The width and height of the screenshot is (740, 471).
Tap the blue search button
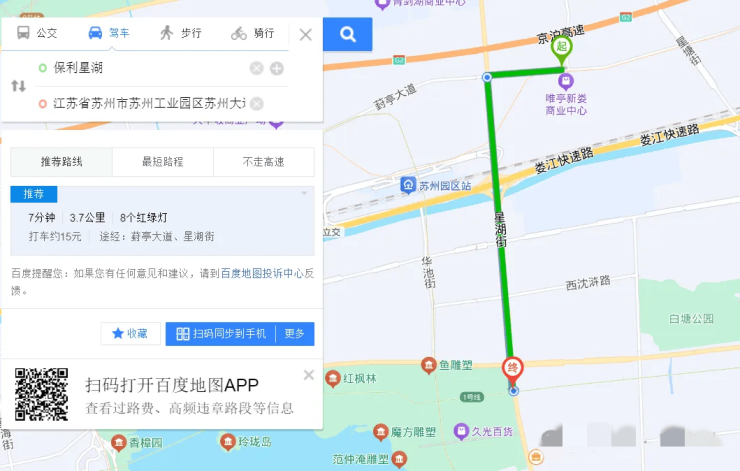tap(348, 35)
